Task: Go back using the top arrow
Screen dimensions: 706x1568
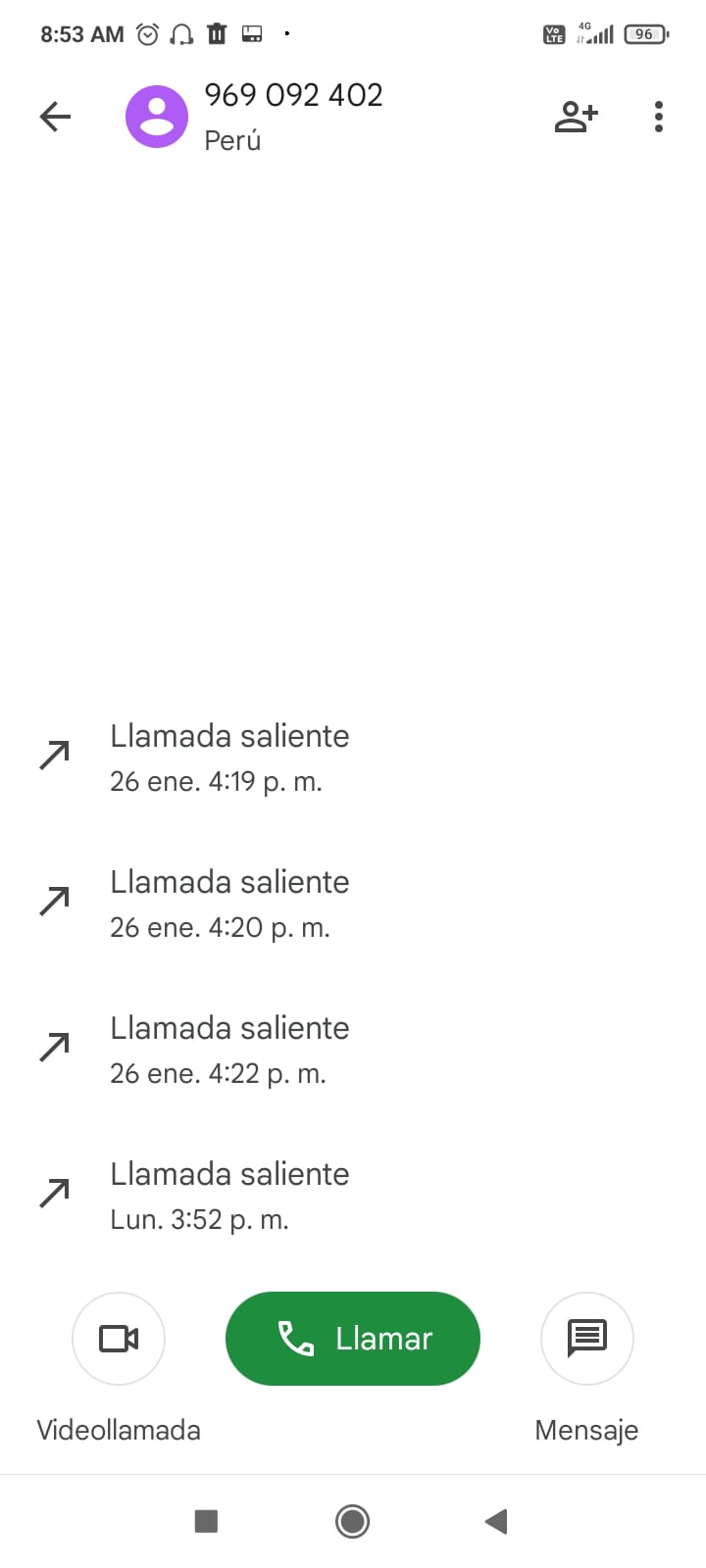Action: (55, 118)
